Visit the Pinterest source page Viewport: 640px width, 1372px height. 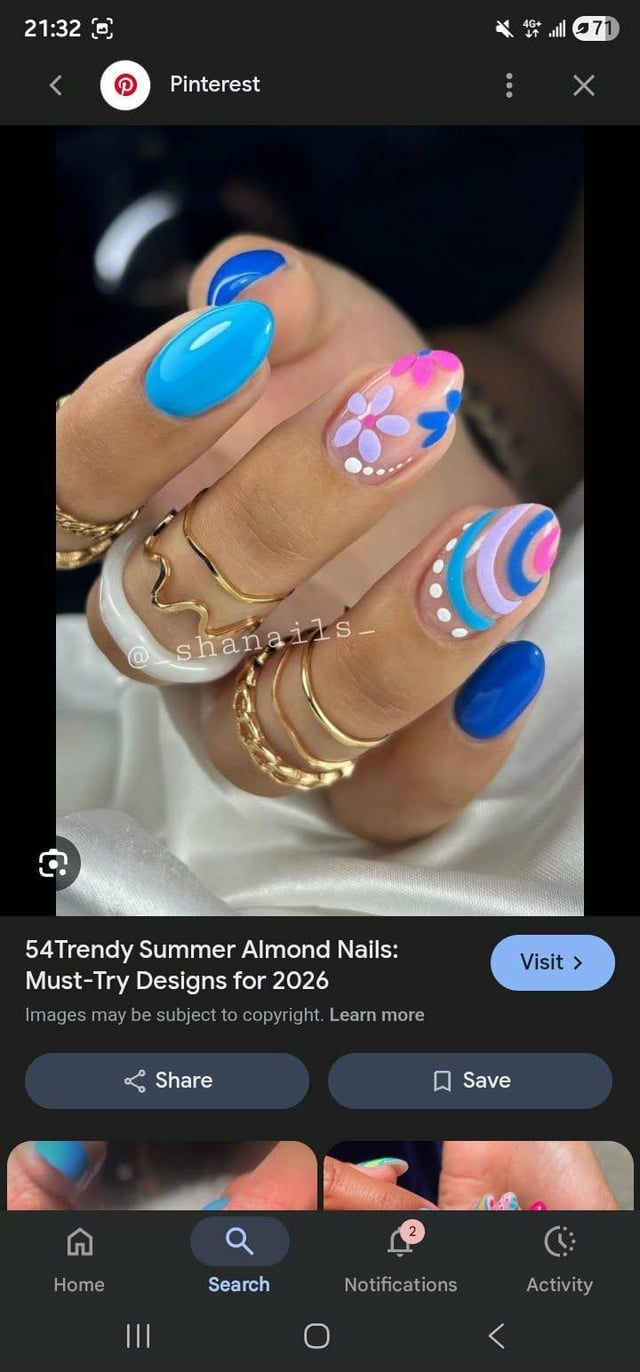click(552, 962)
